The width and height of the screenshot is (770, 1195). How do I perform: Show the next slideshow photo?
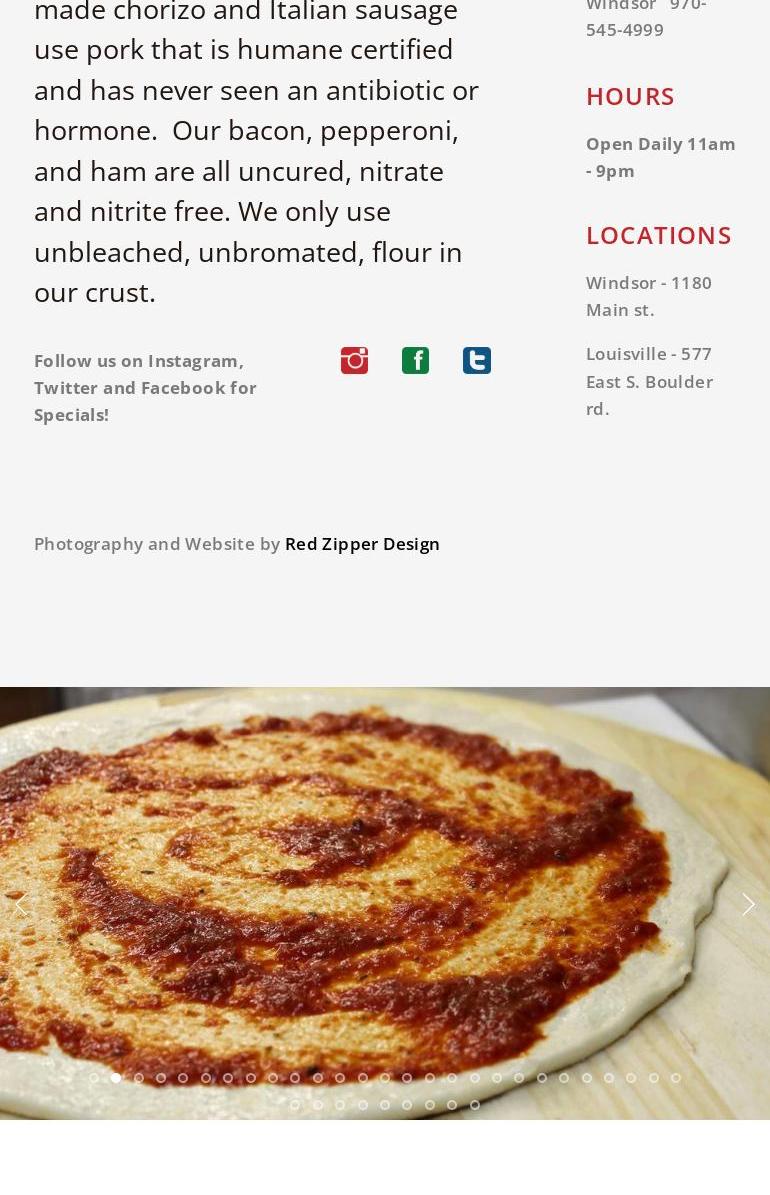tap(748, 904)
